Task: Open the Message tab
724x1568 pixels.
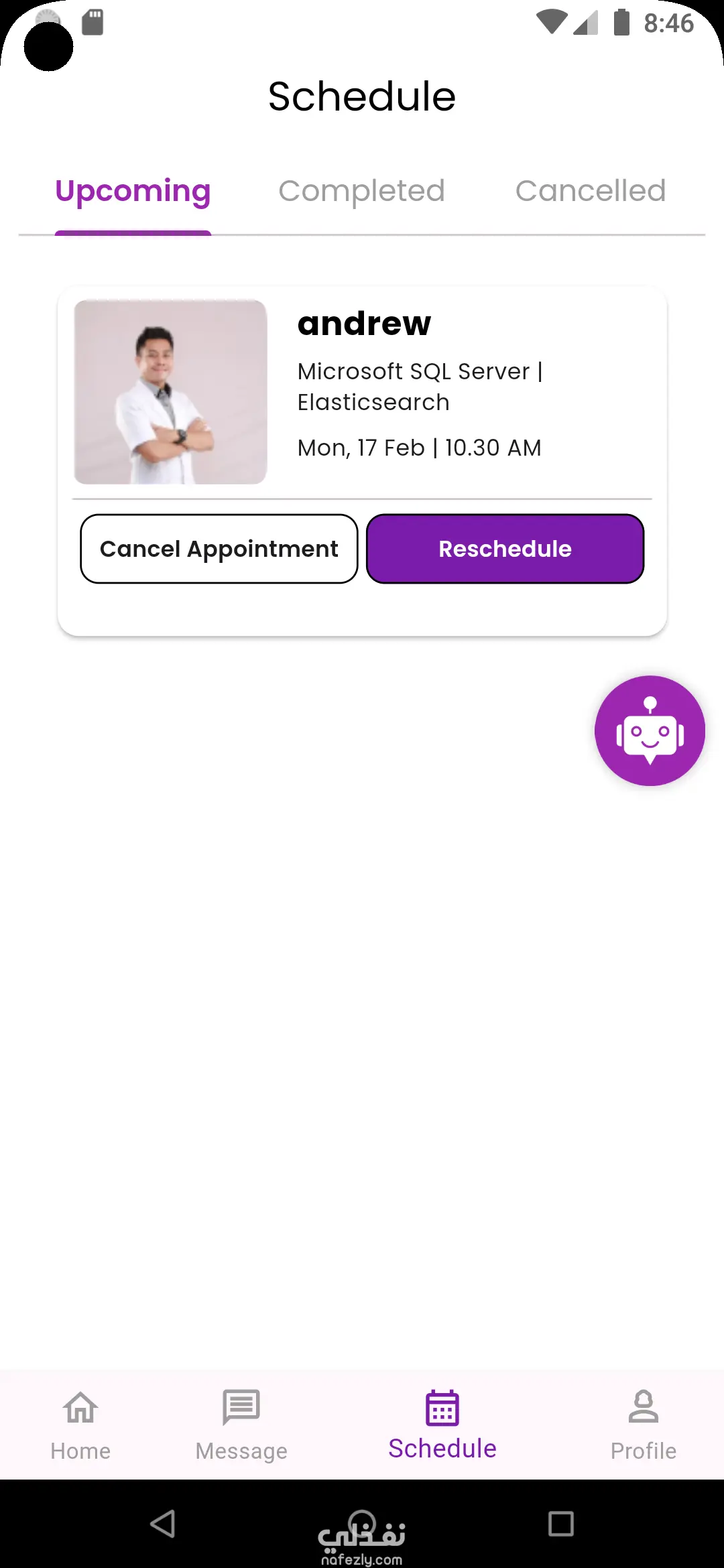Action: pos(241,1424)
